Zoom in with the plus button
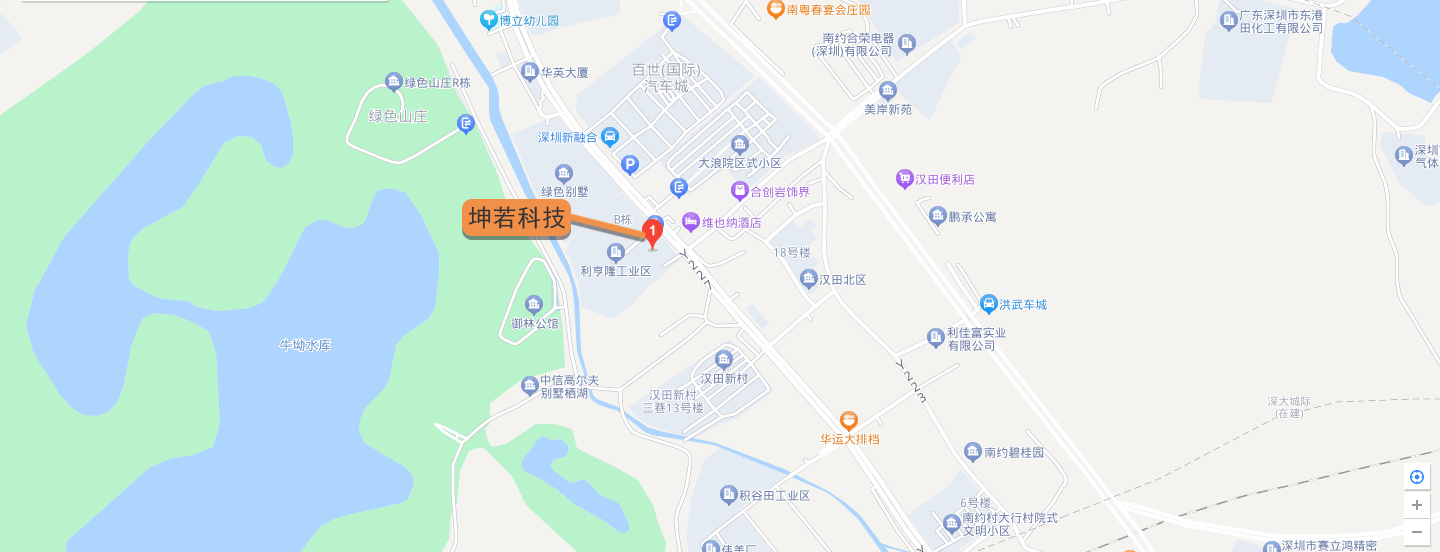Image resolution: width=1440 pixels, height=552 pixels. (x=1416, y=505)
